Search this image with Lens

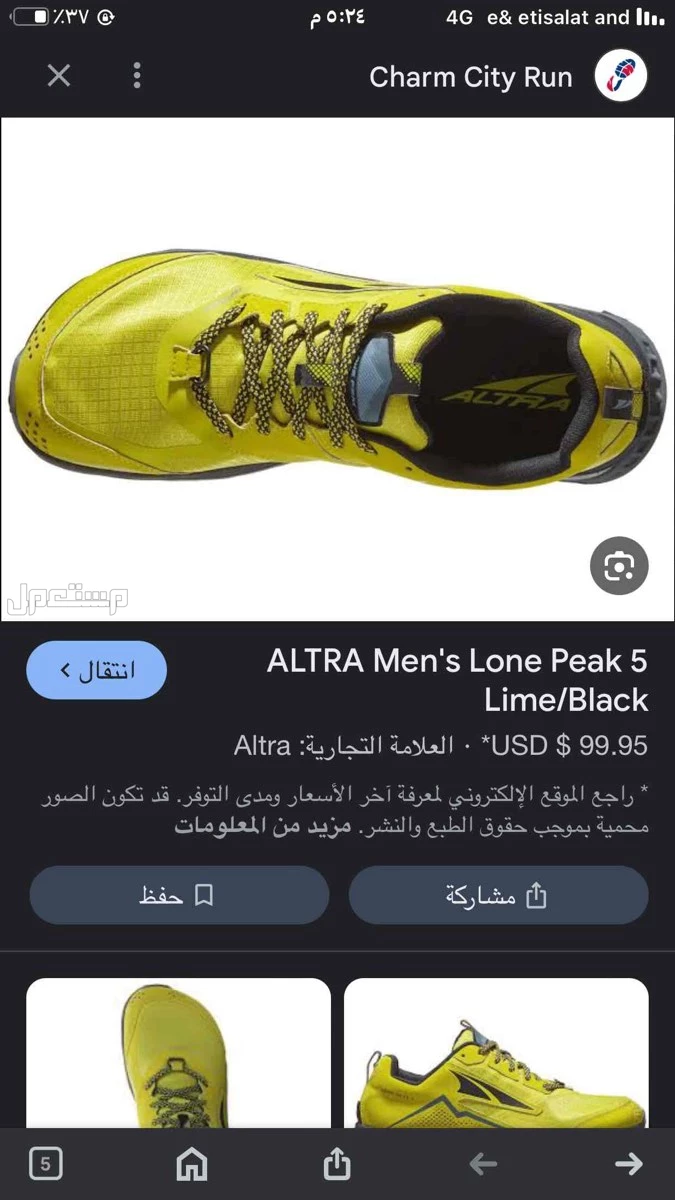(x=619, y=567)
